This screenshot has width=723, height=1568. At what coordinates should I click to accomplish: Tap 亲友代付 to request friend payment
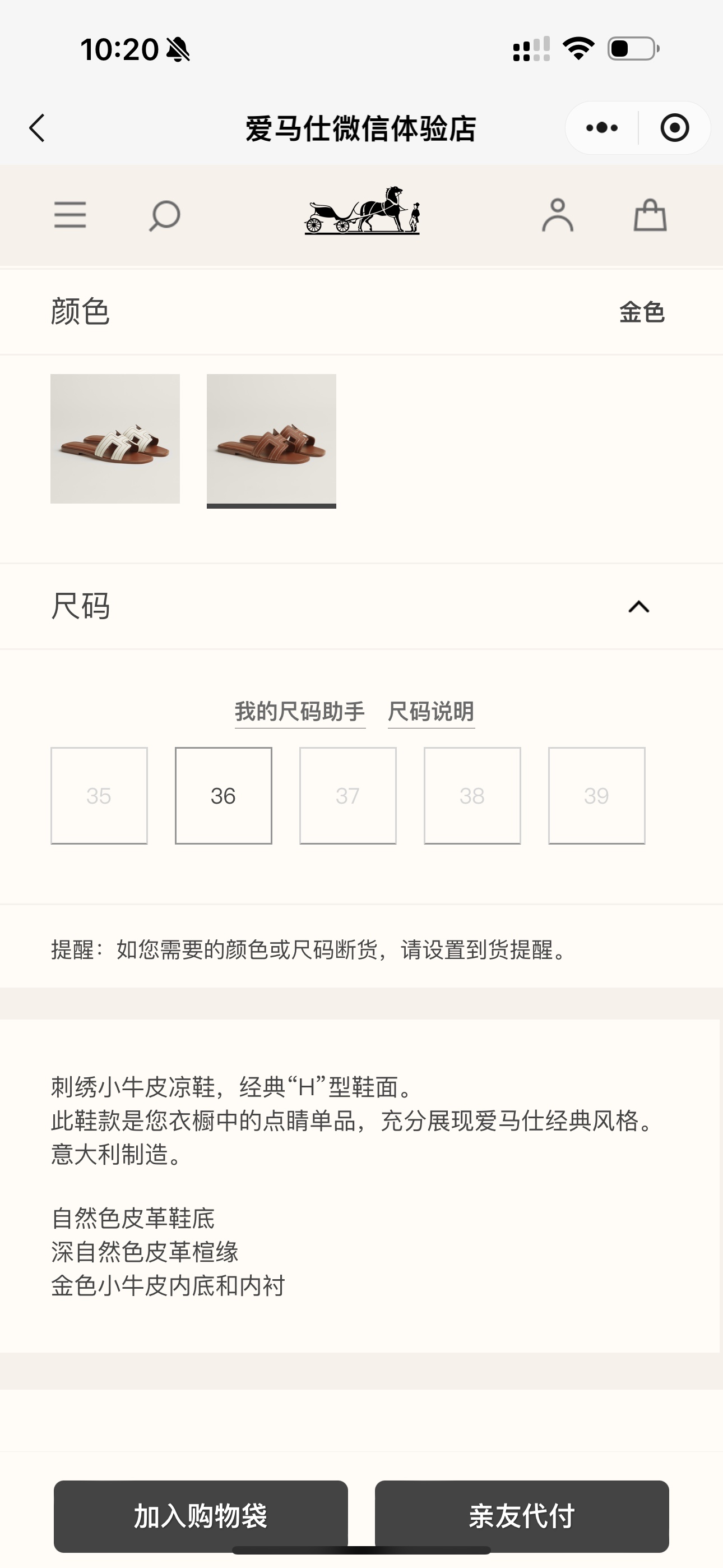point(522,1516)
